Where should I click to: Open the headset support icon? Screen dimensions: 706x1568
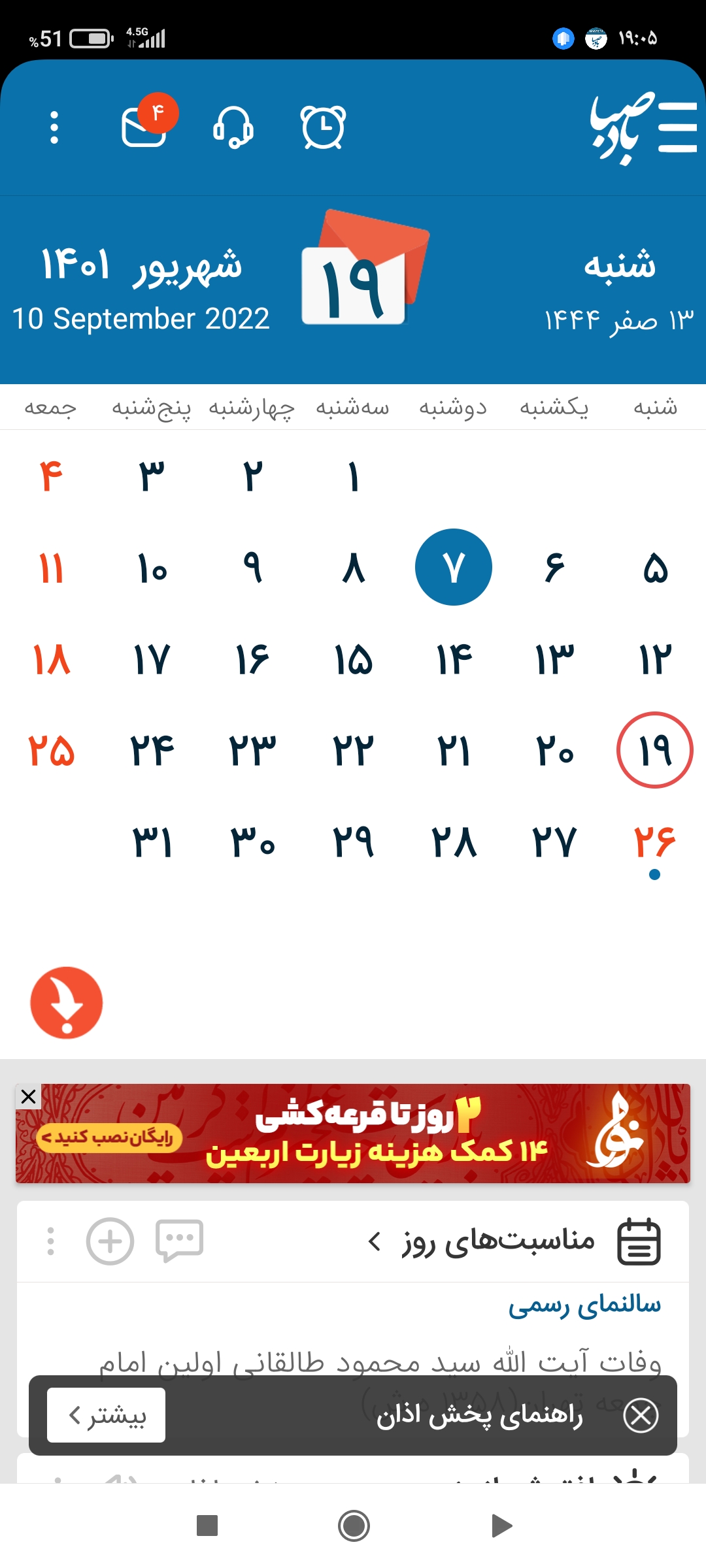coord(233,127)
